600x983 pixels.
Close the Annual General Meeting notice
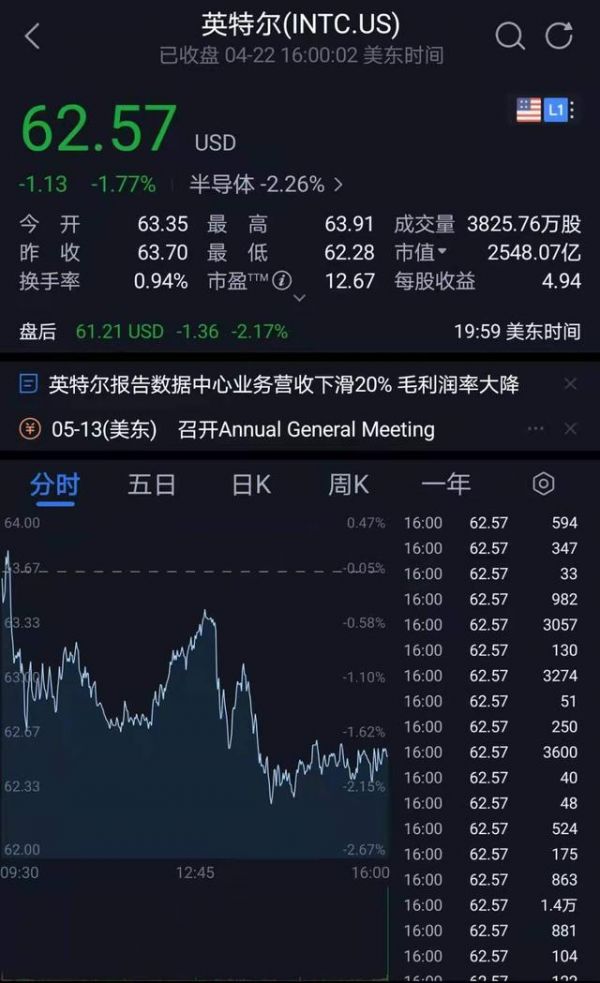570,429
